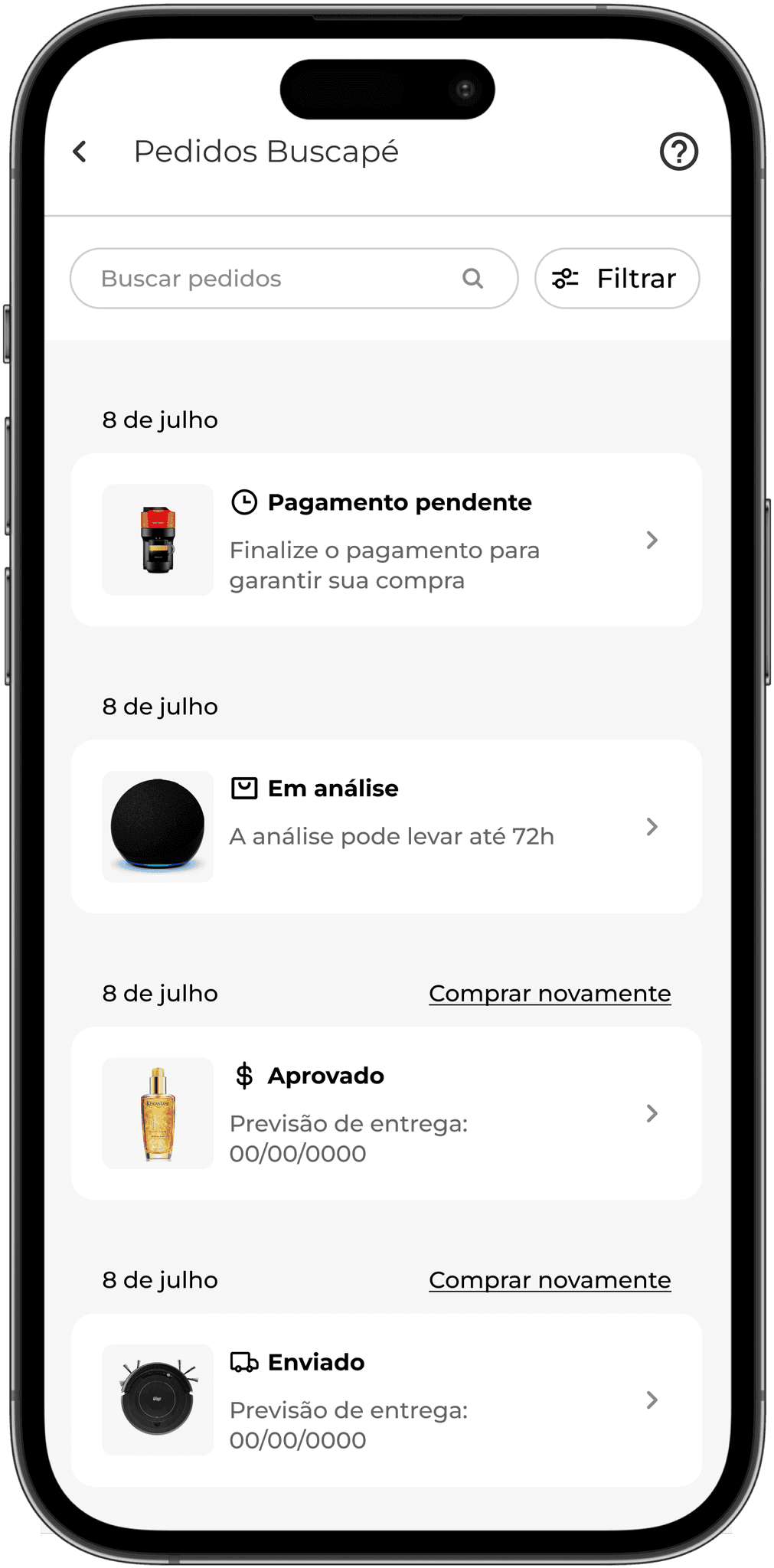Click Comprar novamente for the Aprovado order

click(549, 992)
